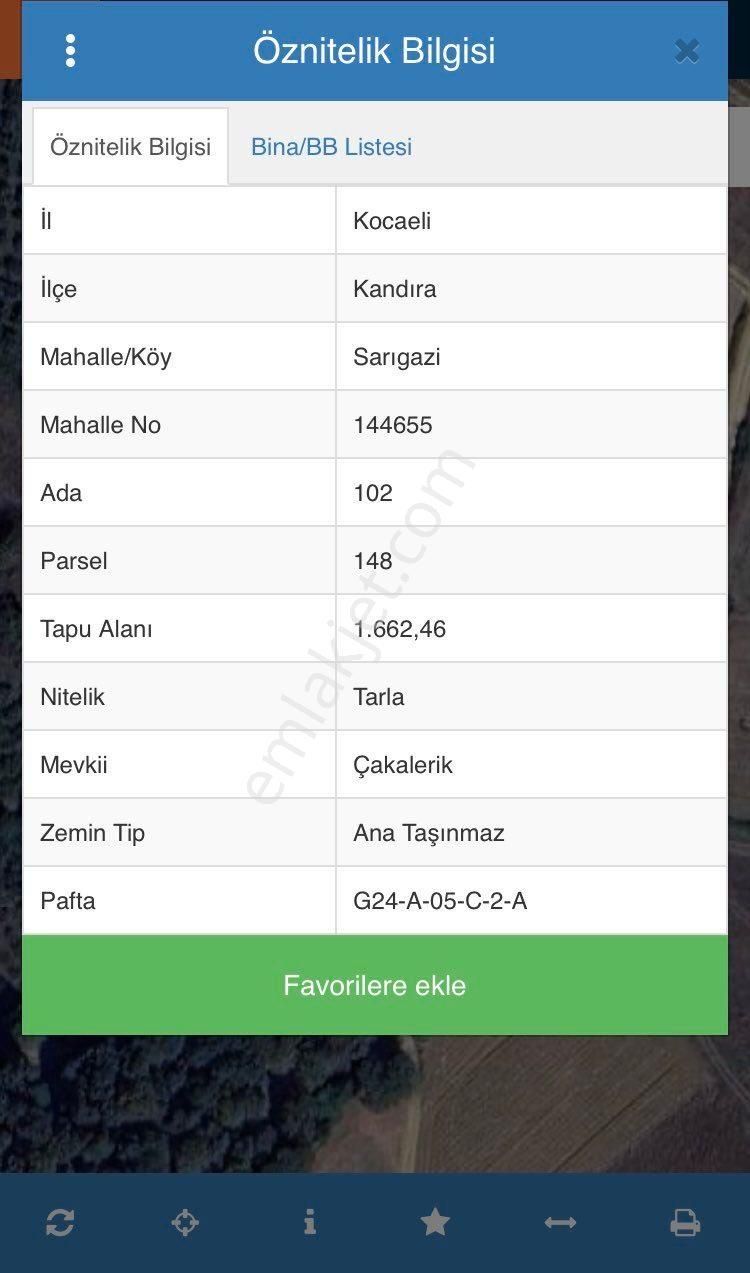The image size is (750, 1273).
Task: Click the star favorites icon
Action: 436,1222
